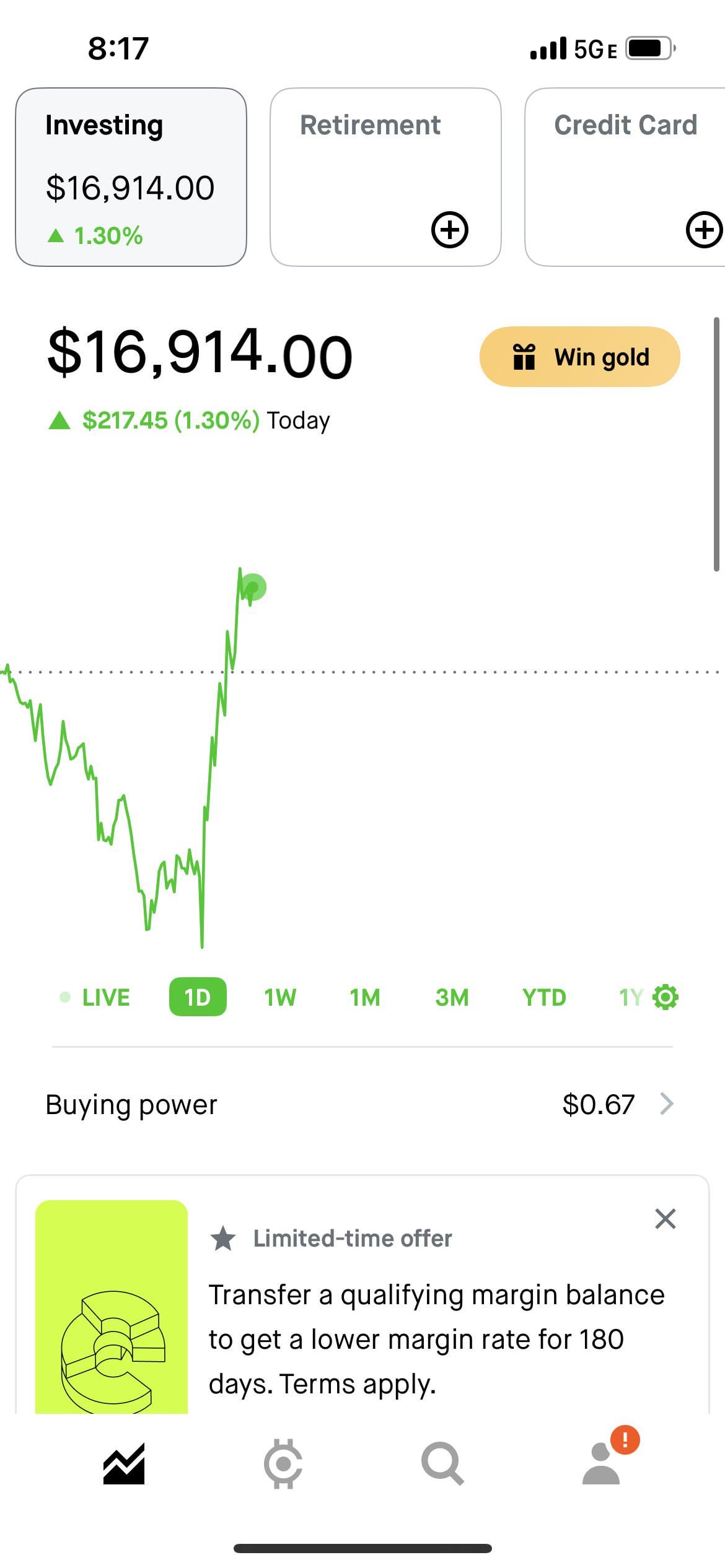725x1568 pixels.
Task: Open Buying power details
Action: click(359, 1104)
